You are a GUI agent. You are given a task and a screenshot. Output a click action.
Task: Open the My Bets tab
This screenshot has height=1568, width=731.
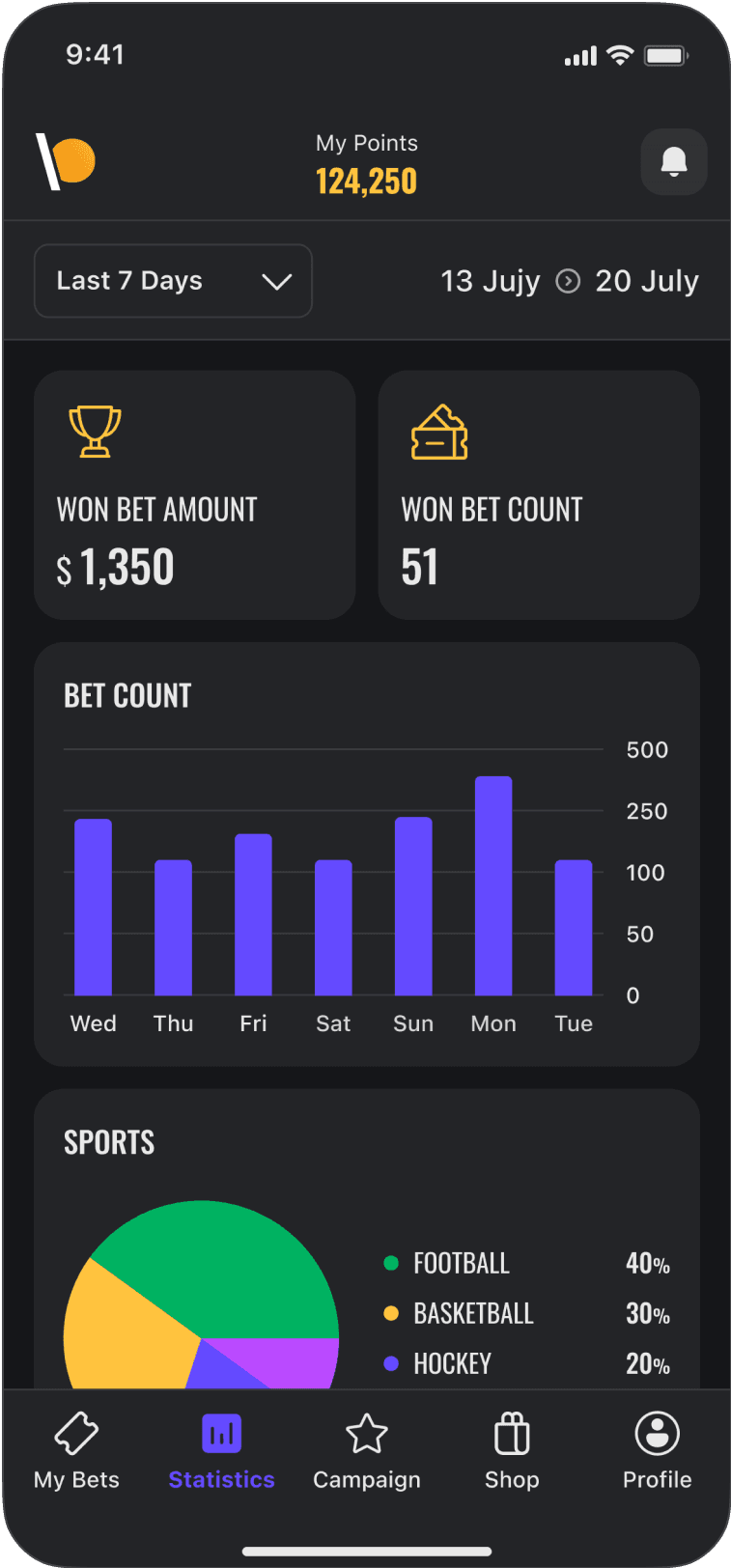pyautogui.click(x=76, y=1450)
